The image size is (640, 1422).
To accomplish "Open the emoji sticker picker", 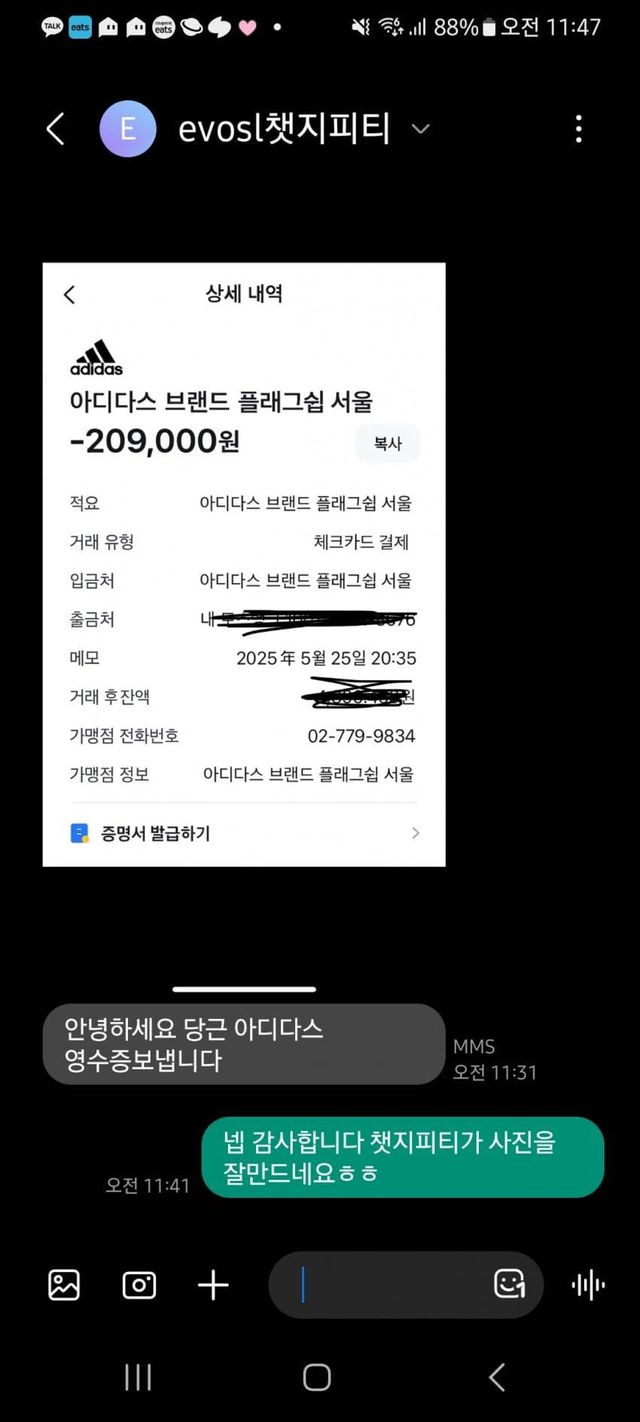I will 509,1285.
